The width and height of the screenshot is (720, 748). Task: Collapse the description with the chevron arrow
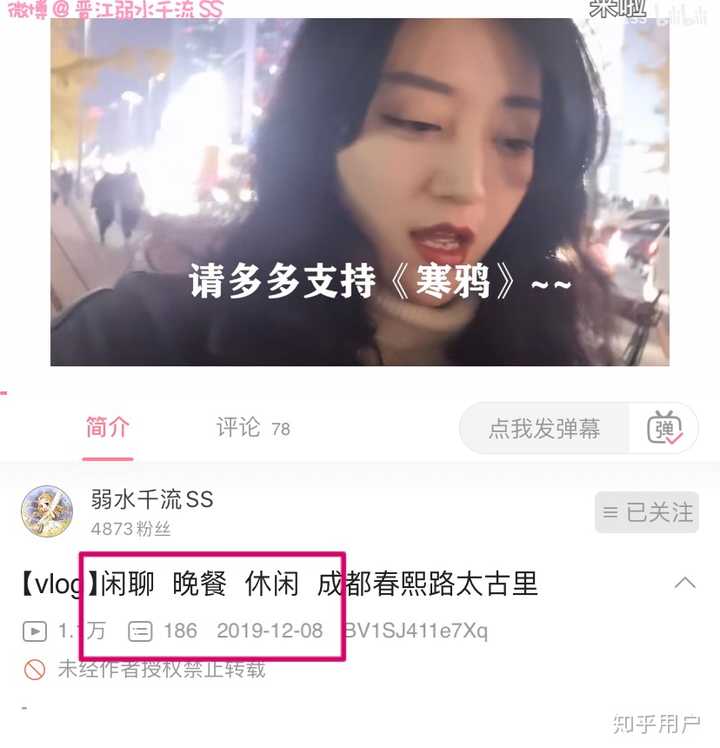[685, 583]
